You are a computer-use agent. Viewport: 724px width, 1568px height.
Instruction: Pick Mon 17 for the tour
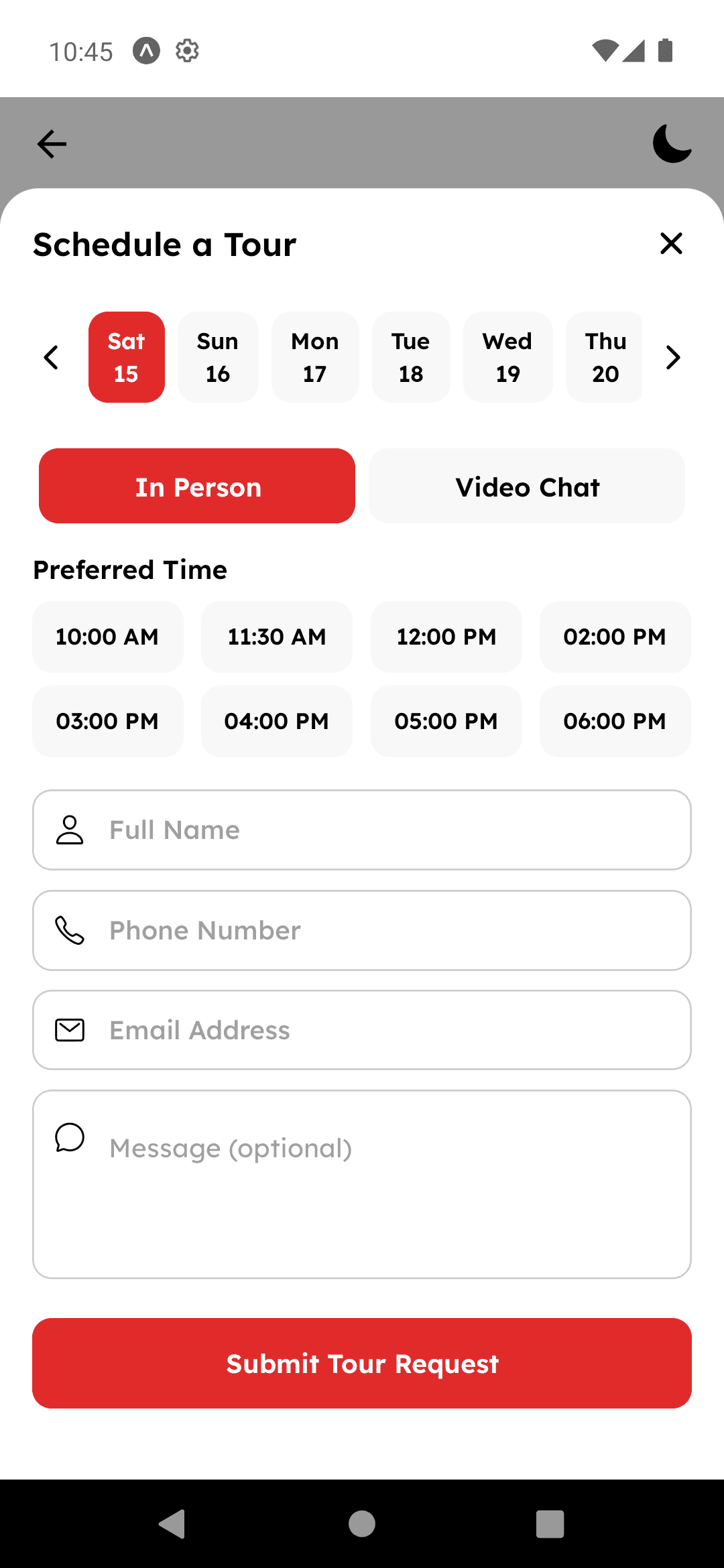(x=315, y=357)
